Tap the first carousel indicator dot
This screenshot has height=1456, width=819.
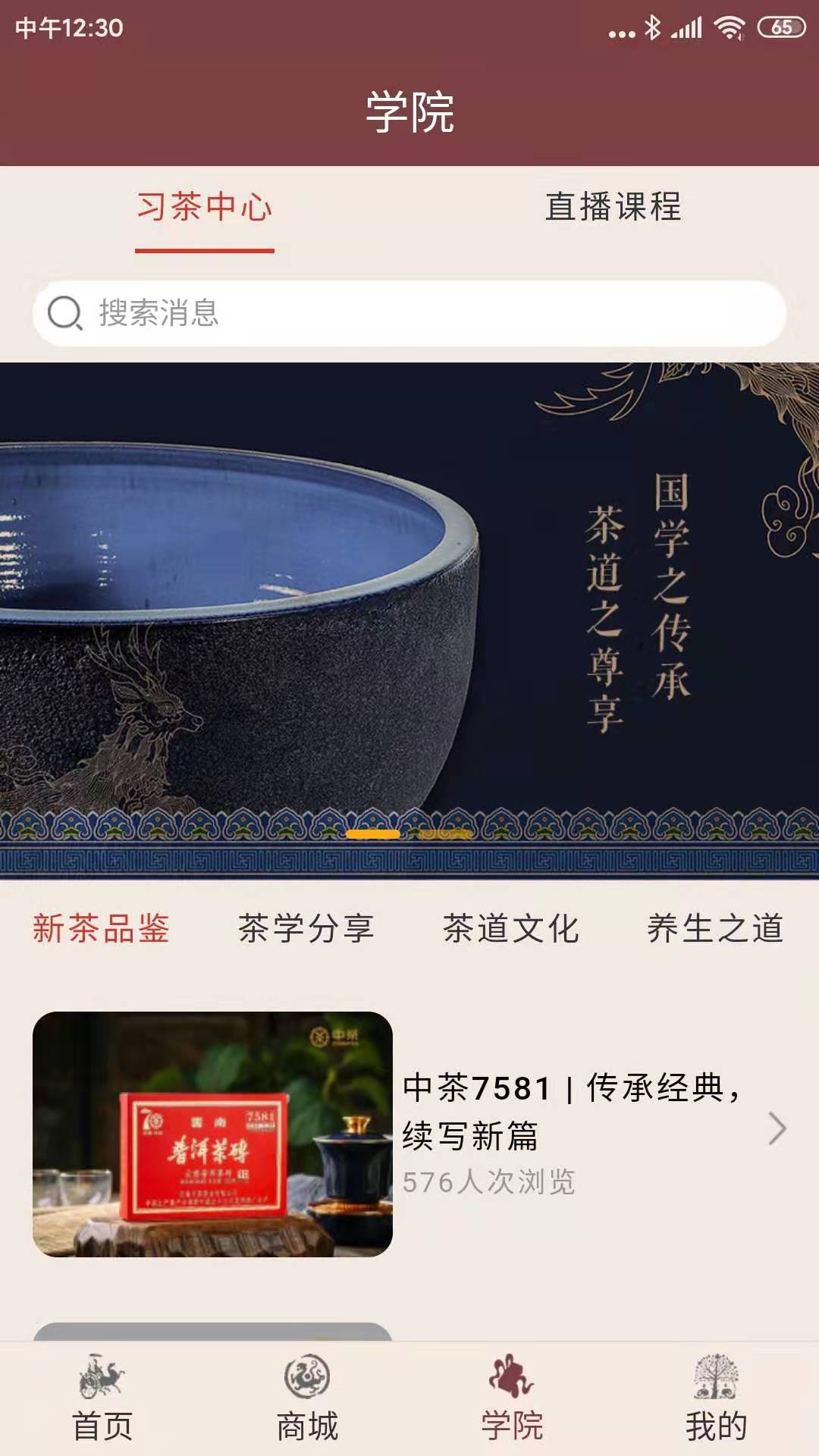coord(372,834)
